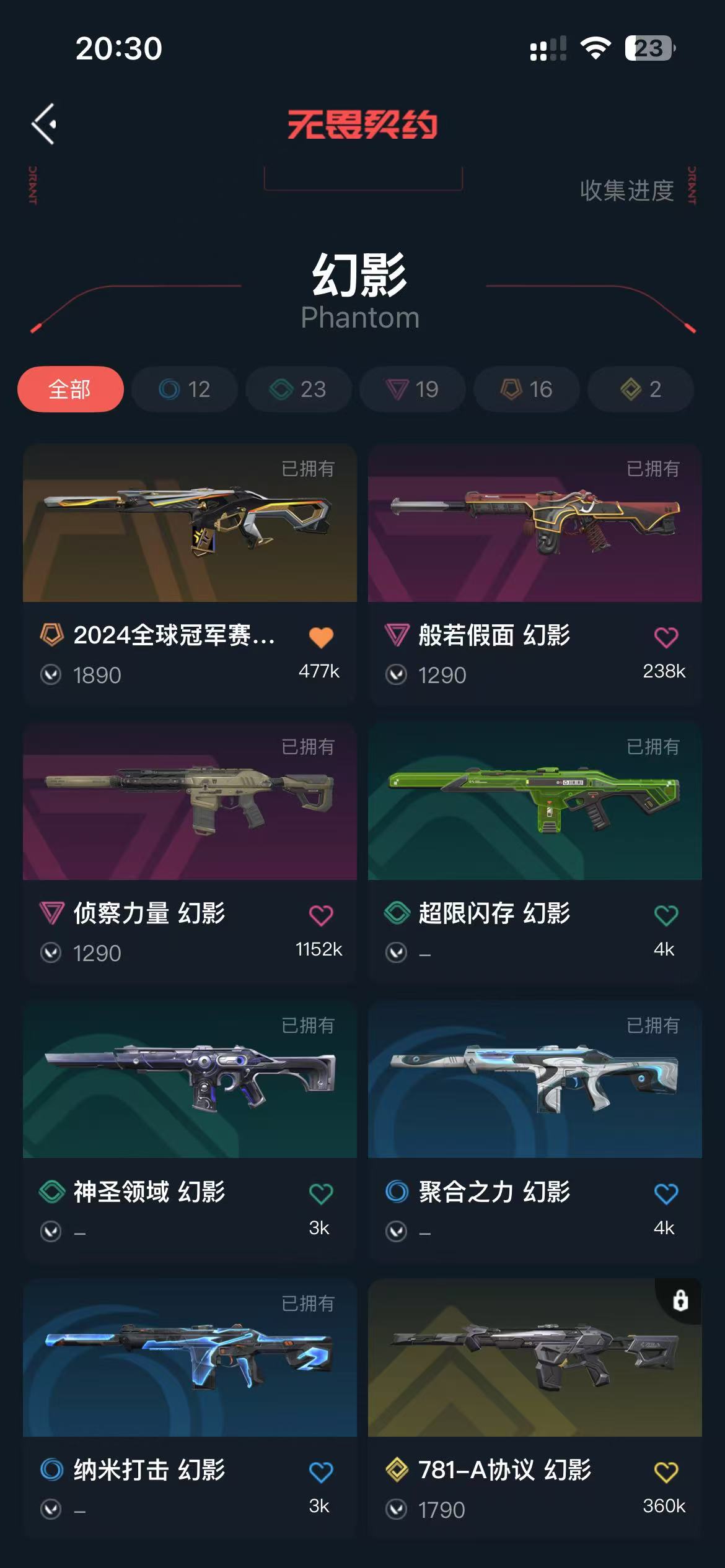Open the 般若假面 幻影 skin card

[x=534, y=523]
